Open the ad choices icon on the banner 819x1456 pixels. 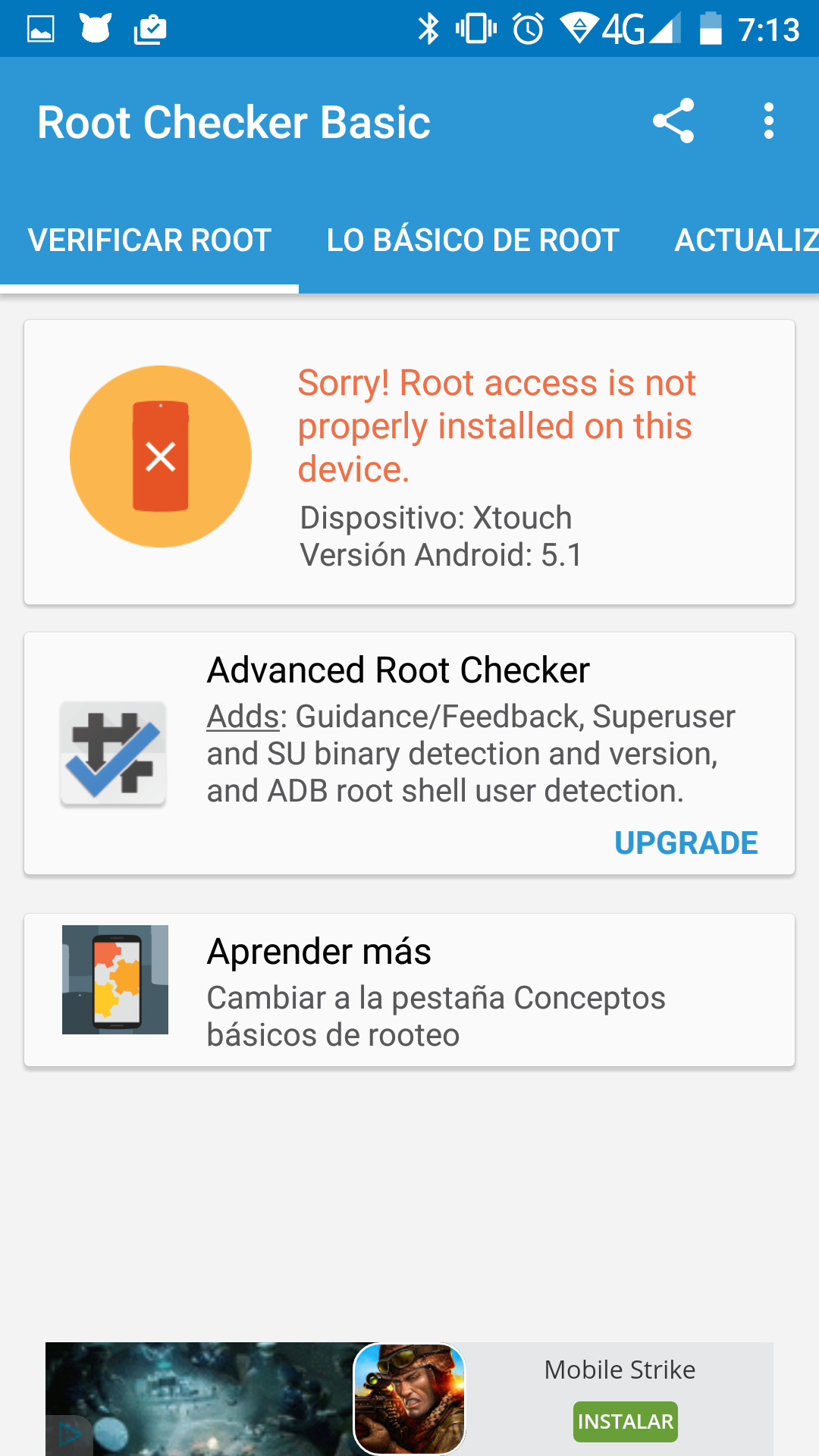coord(69,1435)
